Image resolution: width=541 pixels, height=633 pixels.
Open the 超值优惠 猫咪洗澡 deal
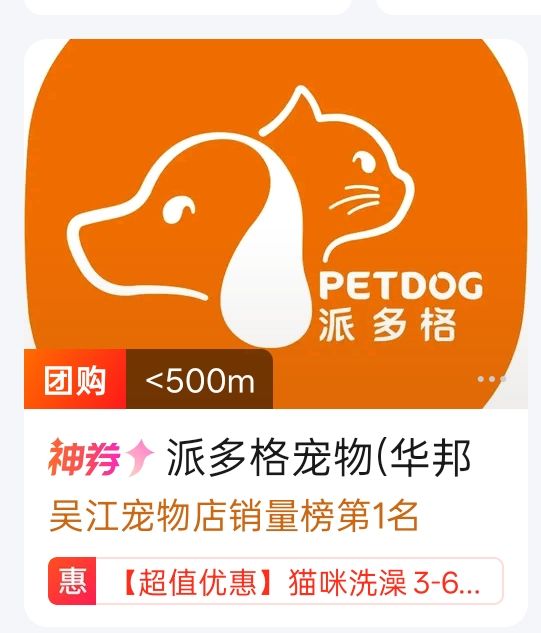tap(276, 581)
